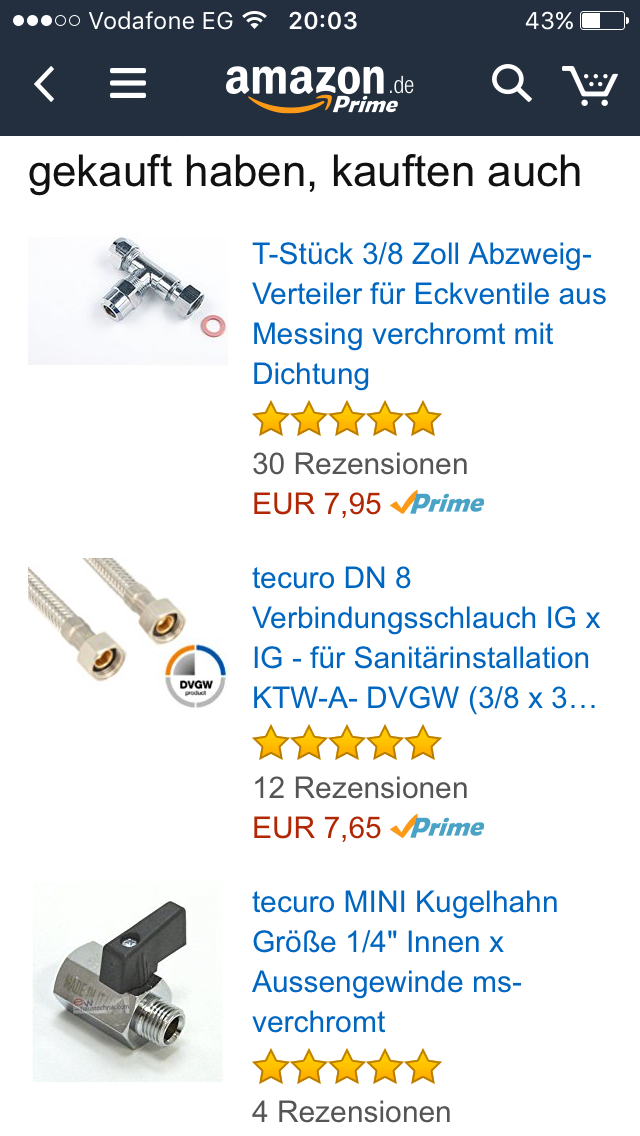
Task: View the shopping cart
Action: coord(590,85)
